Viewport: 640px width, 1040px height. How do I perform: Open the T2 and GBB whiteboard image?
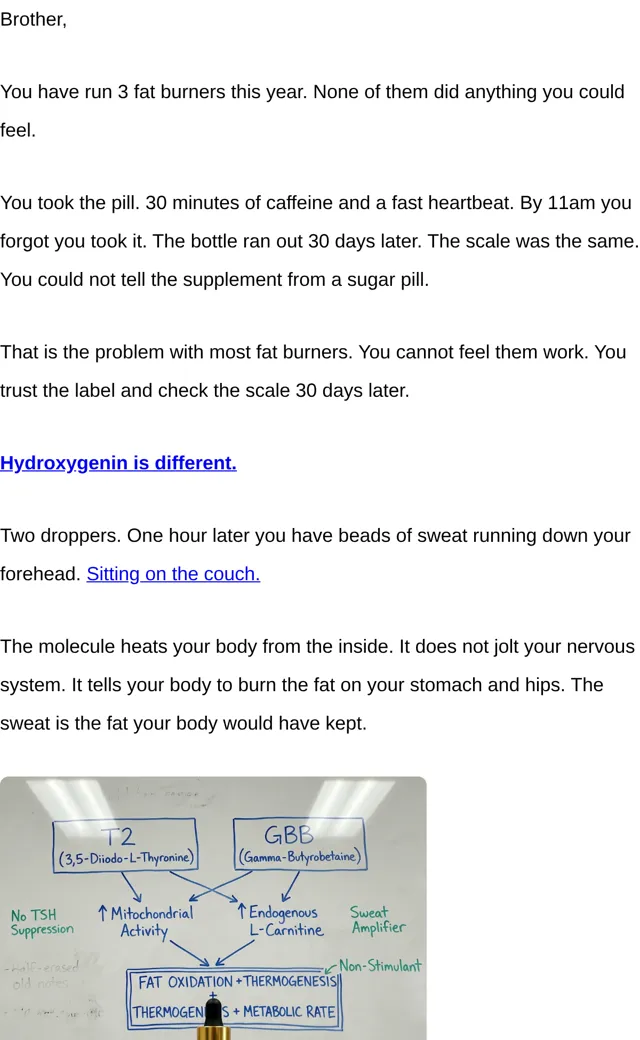click(x=213, y=908)
